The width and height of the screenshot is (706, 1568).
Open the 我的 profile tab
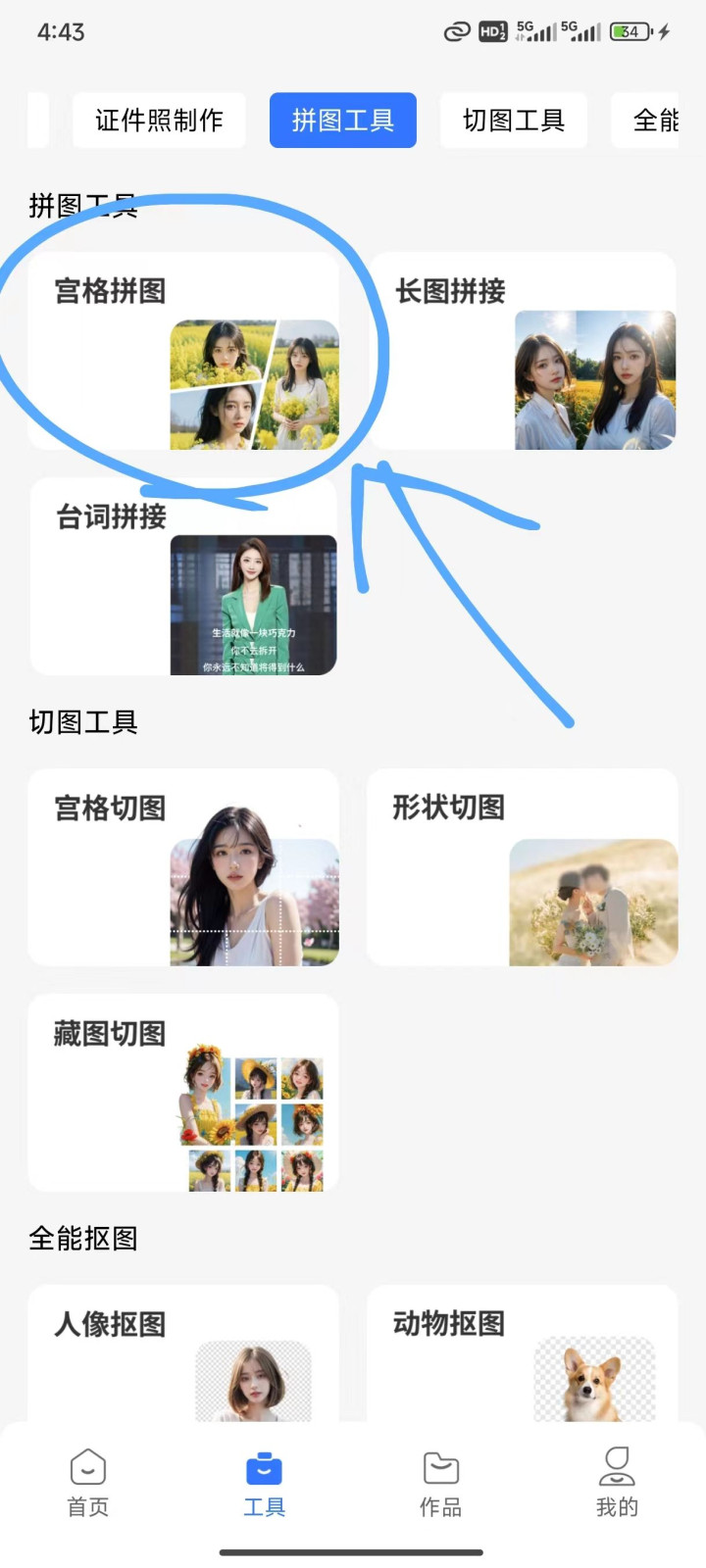pyautogui.click(x=618, y=1483)
